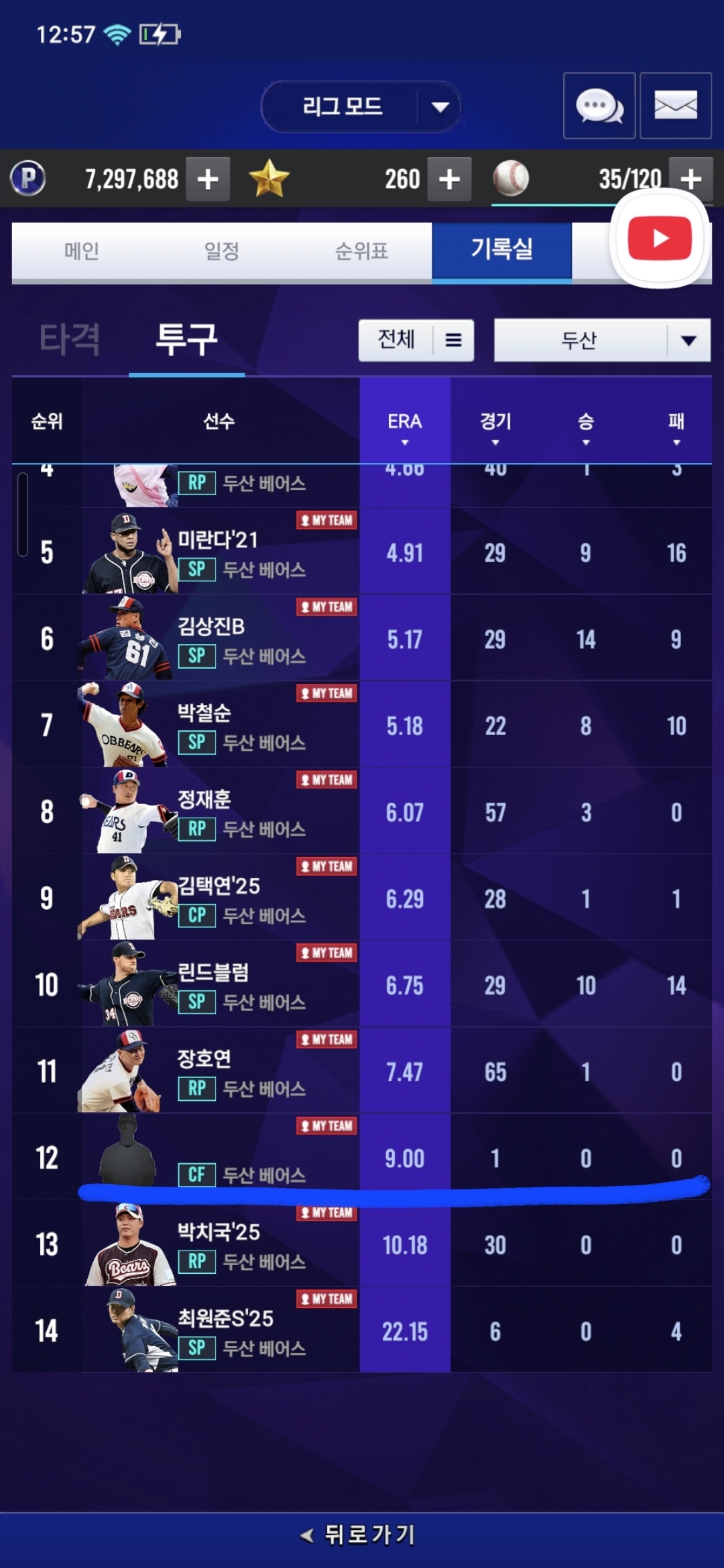Sort the table by 경기 games

click(x=495, y=428)
